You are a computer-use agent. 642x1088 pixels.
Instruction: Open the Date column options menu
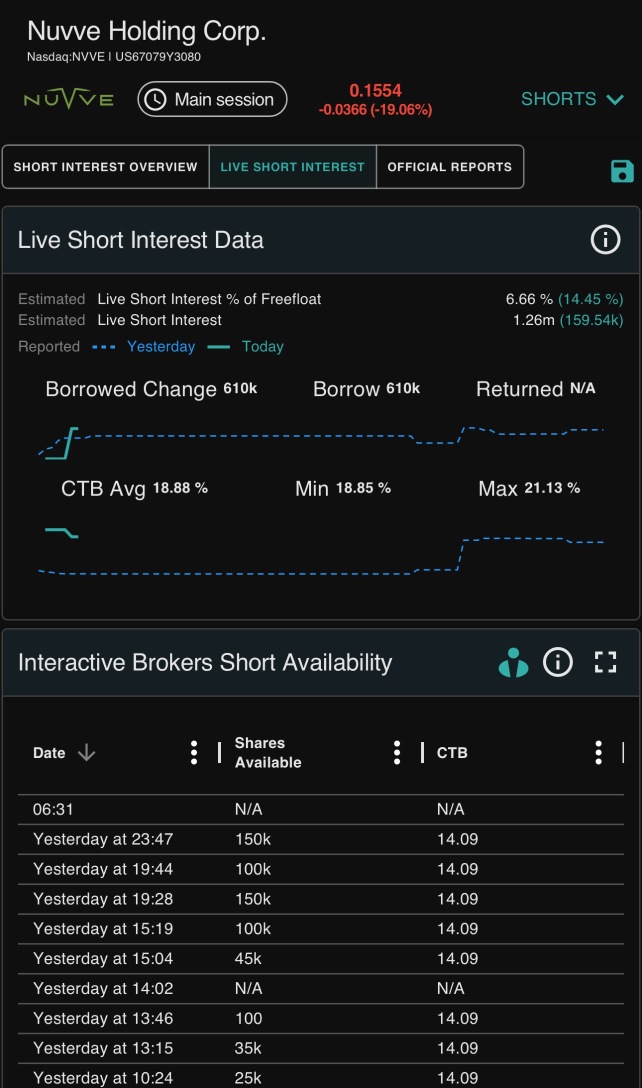coord(194,753)
